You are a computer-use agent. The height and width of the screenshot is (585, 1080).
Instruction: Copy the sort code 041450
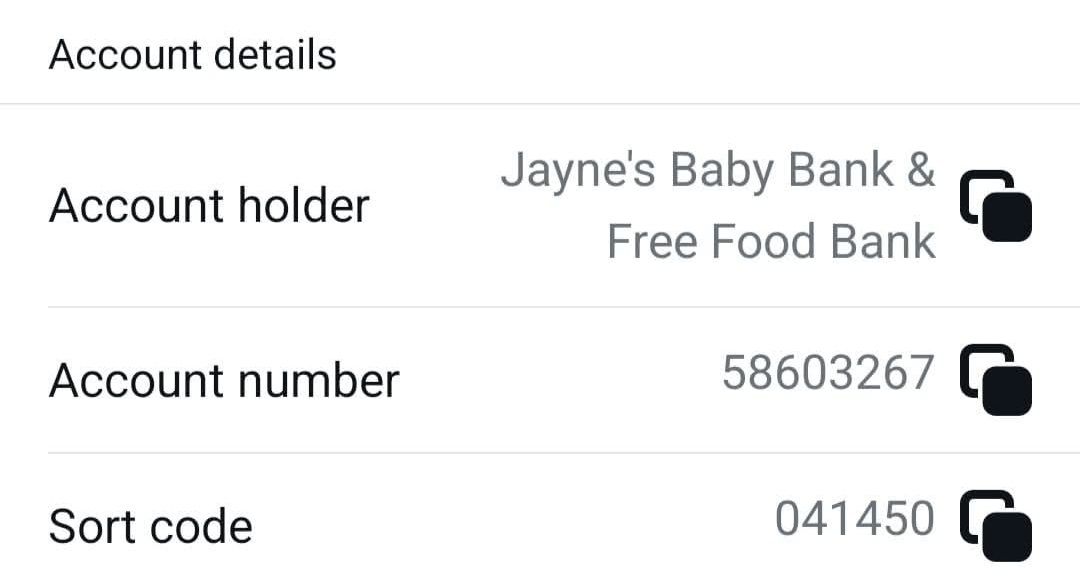[x=996, y=526]
